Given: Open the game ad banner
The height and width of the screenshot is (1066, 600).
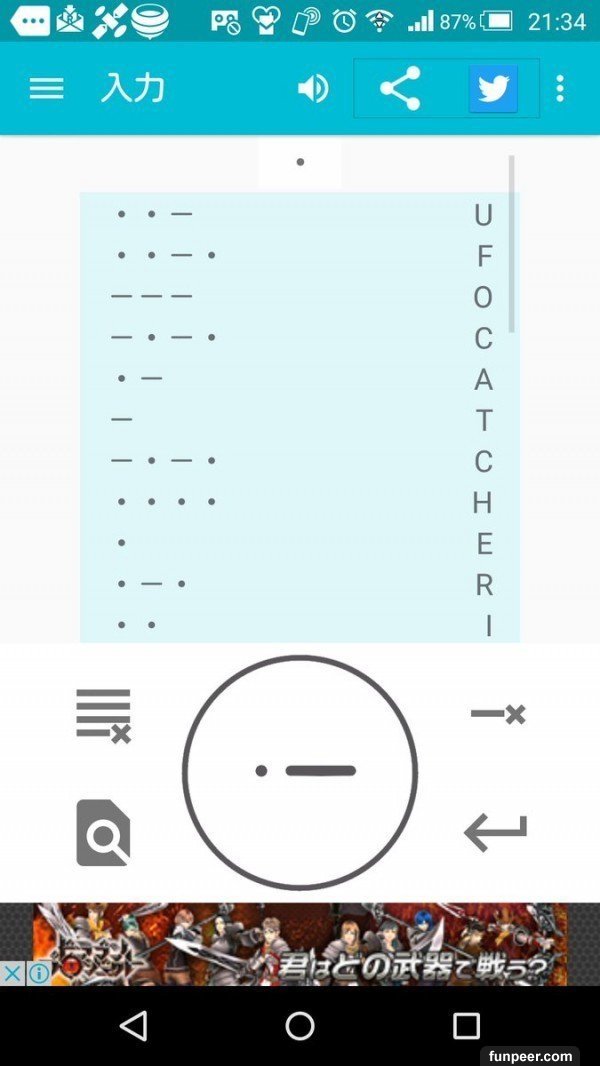Looking at the screenshot, I should (300, 945).
